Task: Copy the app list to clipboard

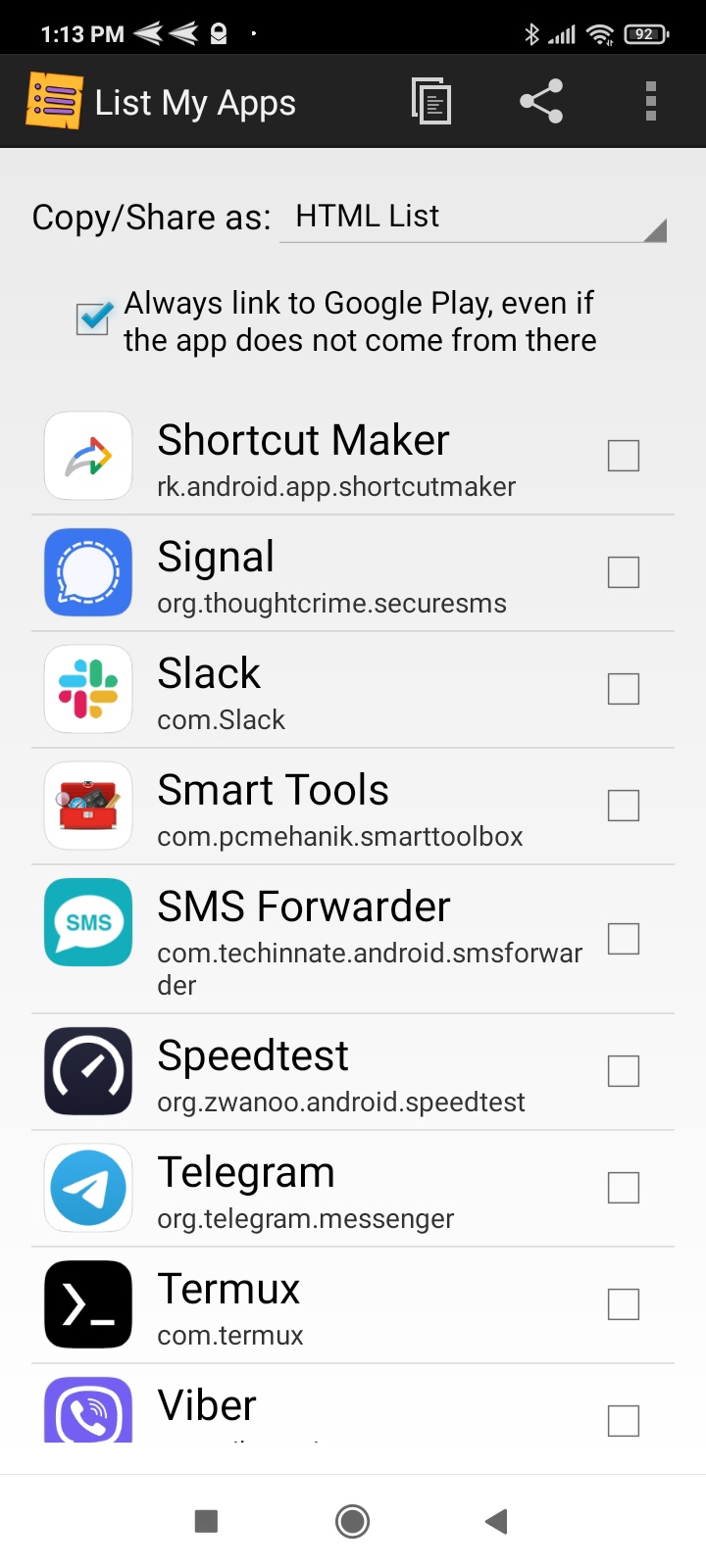Action: coord(430,101)
